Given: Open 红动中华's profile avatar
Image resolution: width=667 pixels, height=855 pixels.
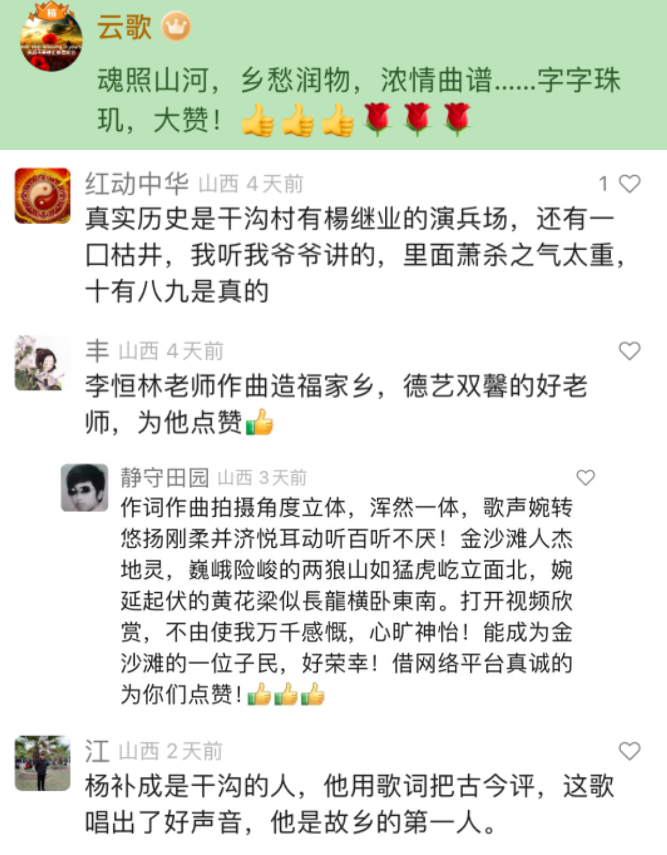Looking at the screenshot, I should [42, 195].
